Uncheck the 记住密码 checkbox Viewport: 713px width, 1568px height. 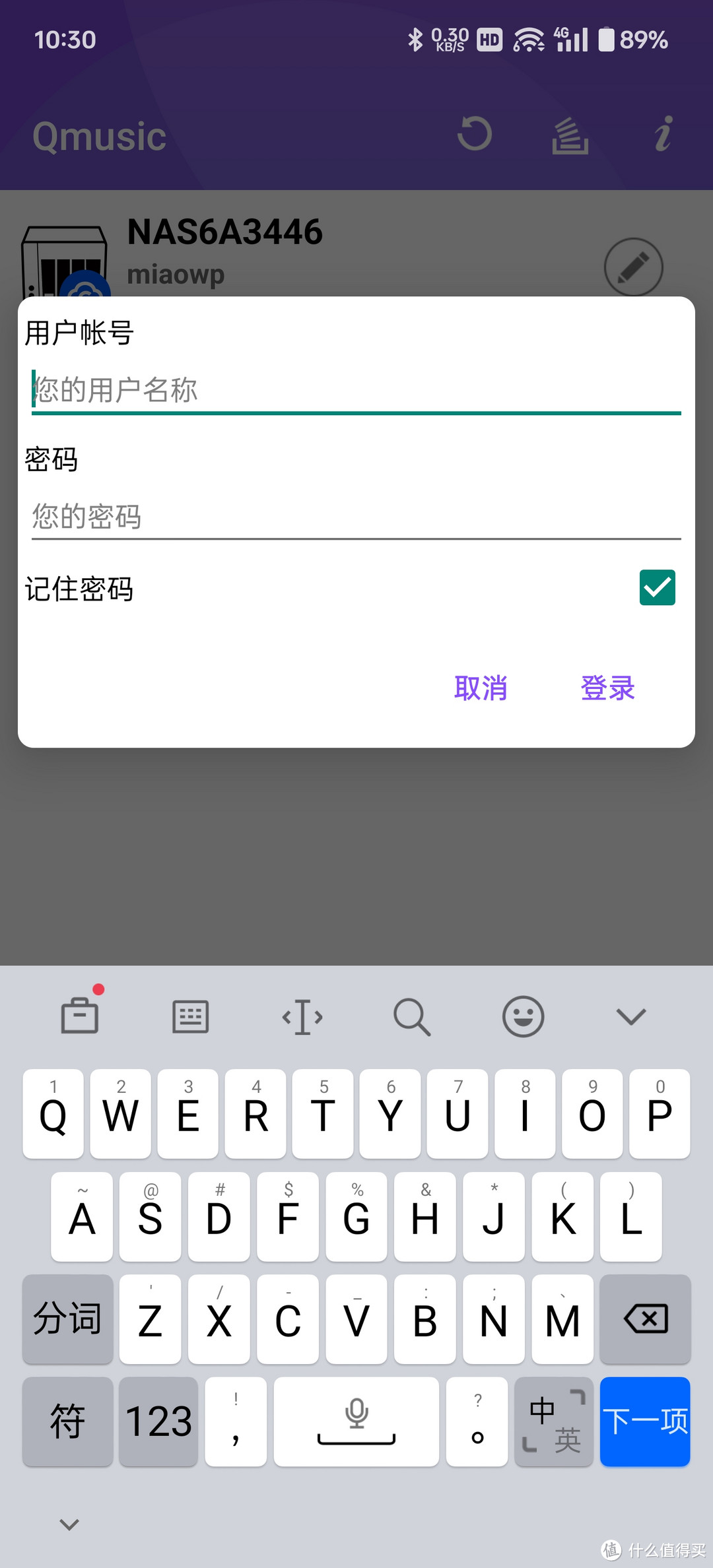tap(657, 587)
